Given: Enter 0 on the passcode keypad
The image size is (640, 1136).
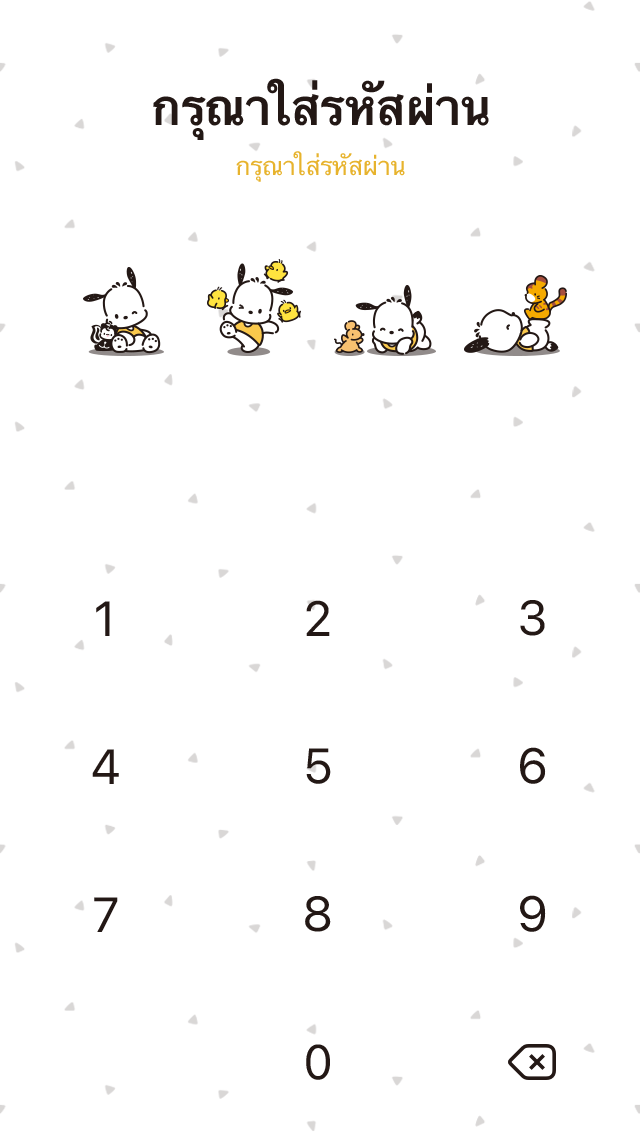Looking at the screenshot, I should click(x=318, y=1062).
